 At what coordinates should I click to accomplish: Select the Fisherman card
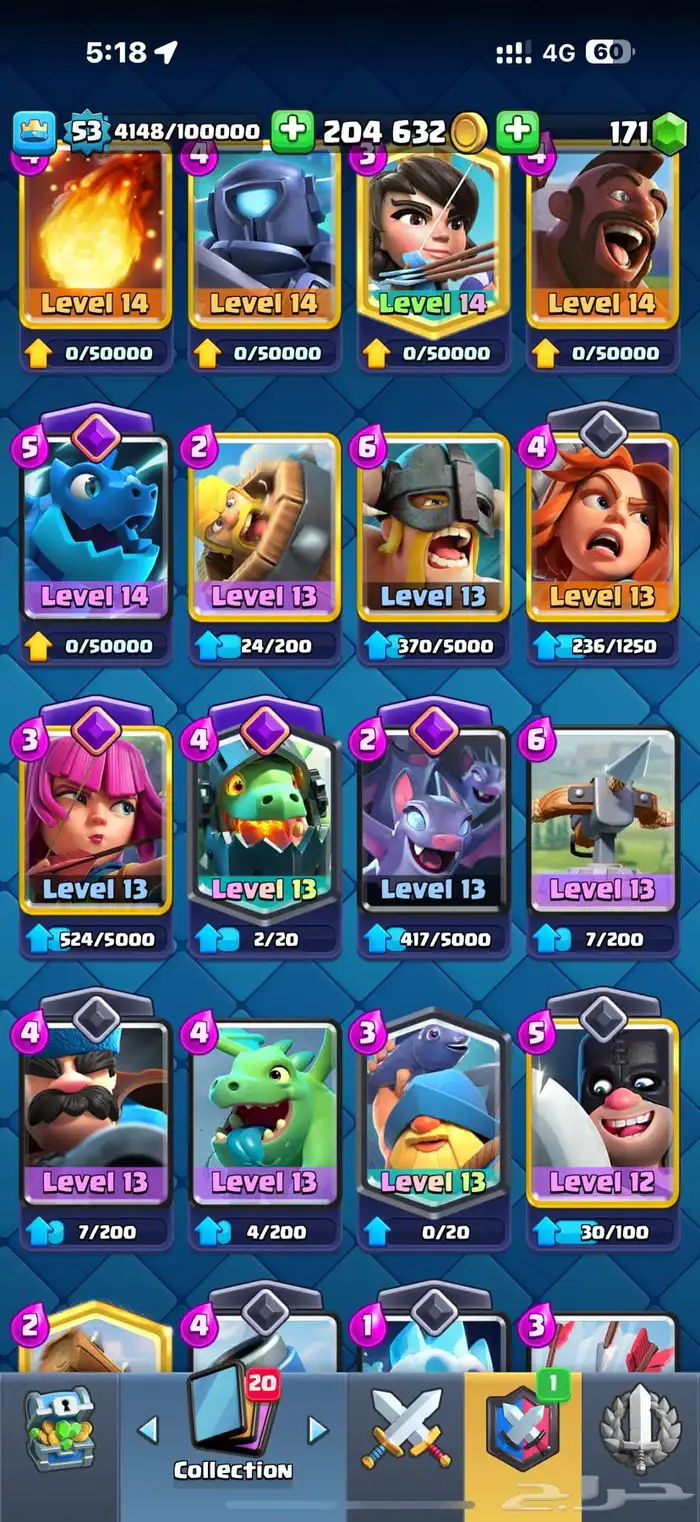pyautogui.click(x=433, y=1110)
